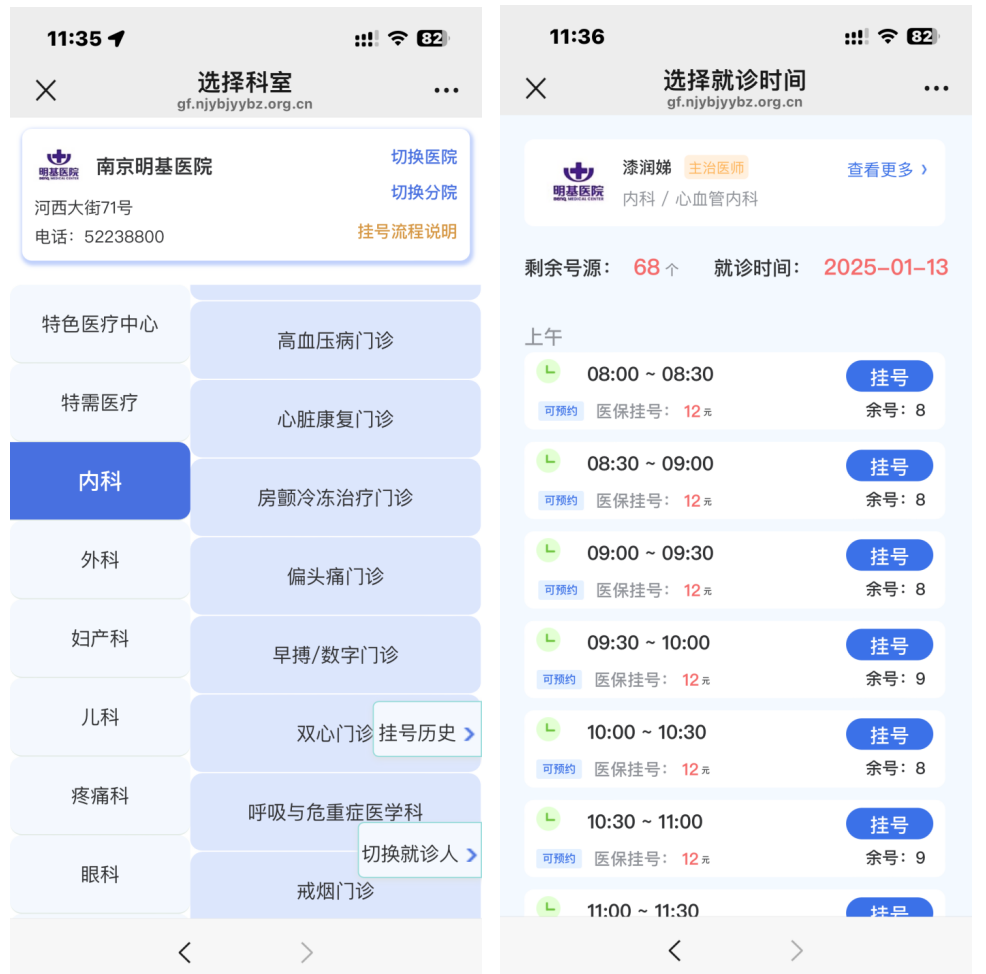Open 高血压病门诊 department
Image resolution: width=986 pixels, height=974 pixels.
pyautogui.click(x=335, y=341)
